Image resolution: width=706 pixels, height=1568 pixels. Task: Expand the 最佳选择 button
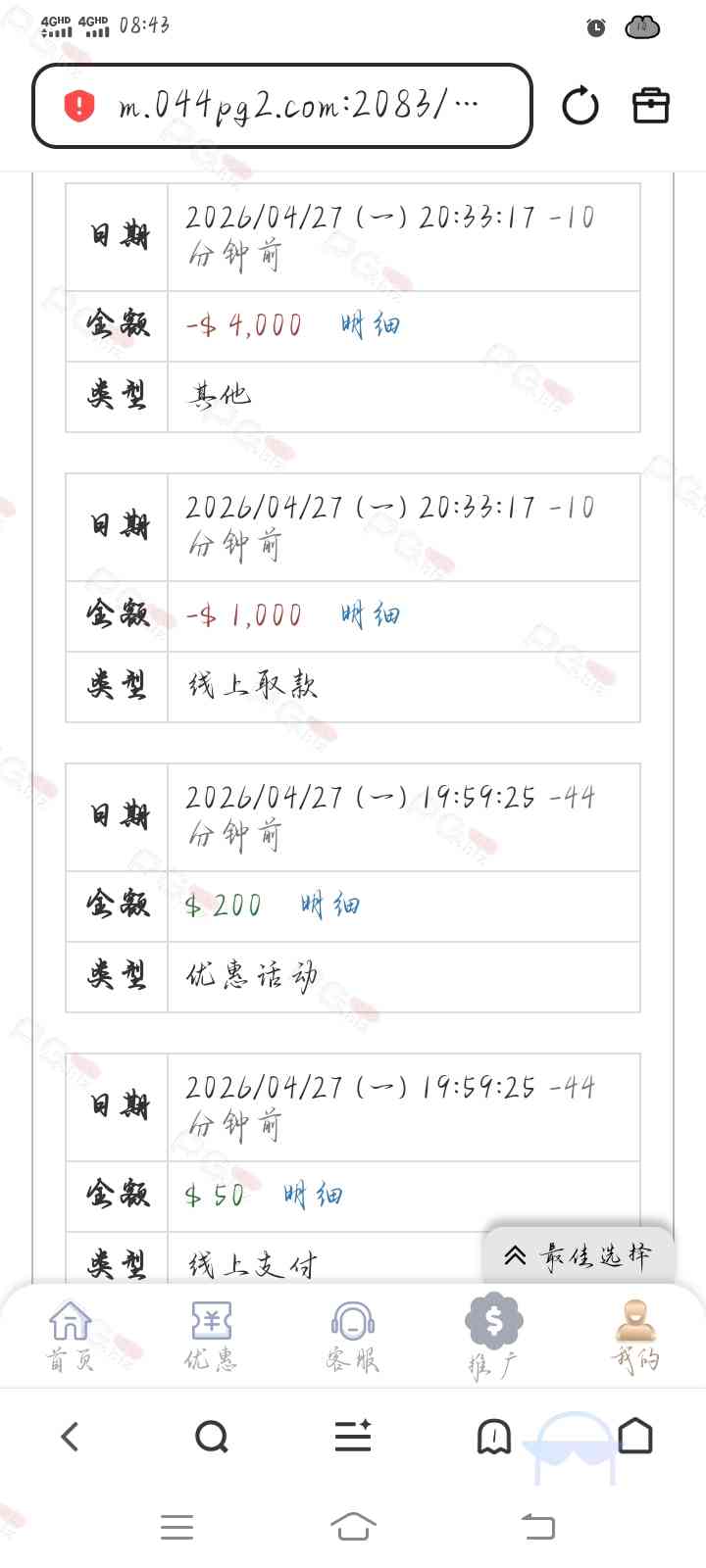(579, 1255)
